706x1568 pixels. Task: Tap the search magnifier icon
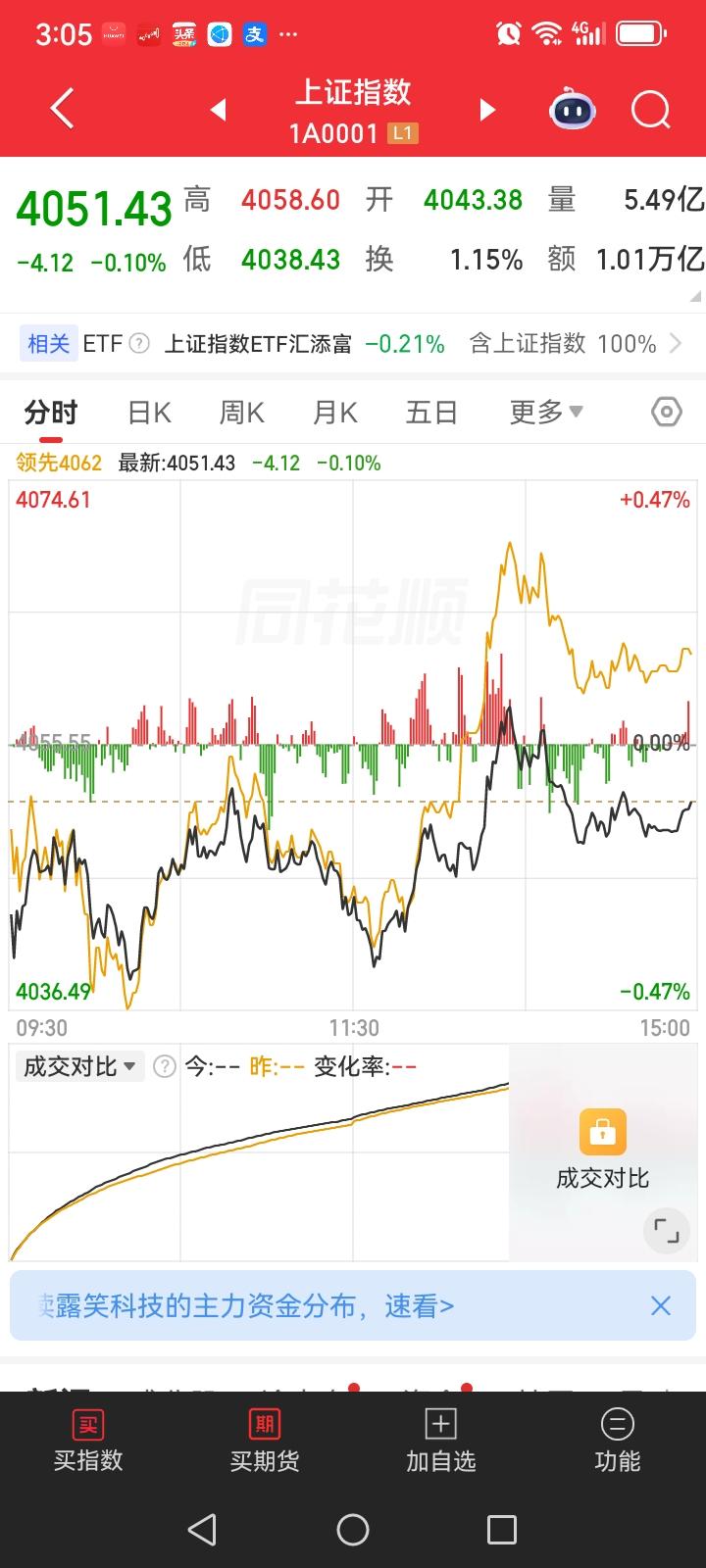point(650,110)
